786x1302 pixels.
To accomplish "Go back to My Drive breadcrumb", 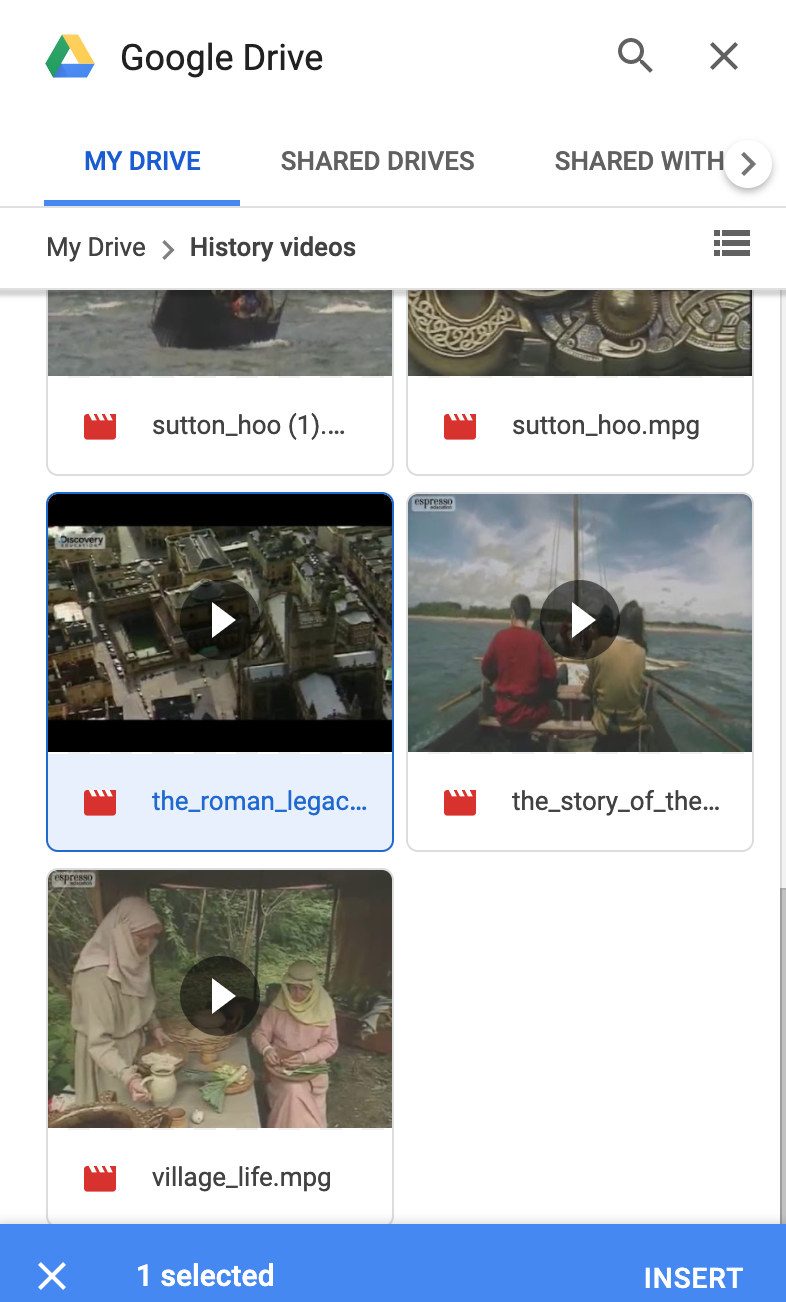I will coord(96,247).
